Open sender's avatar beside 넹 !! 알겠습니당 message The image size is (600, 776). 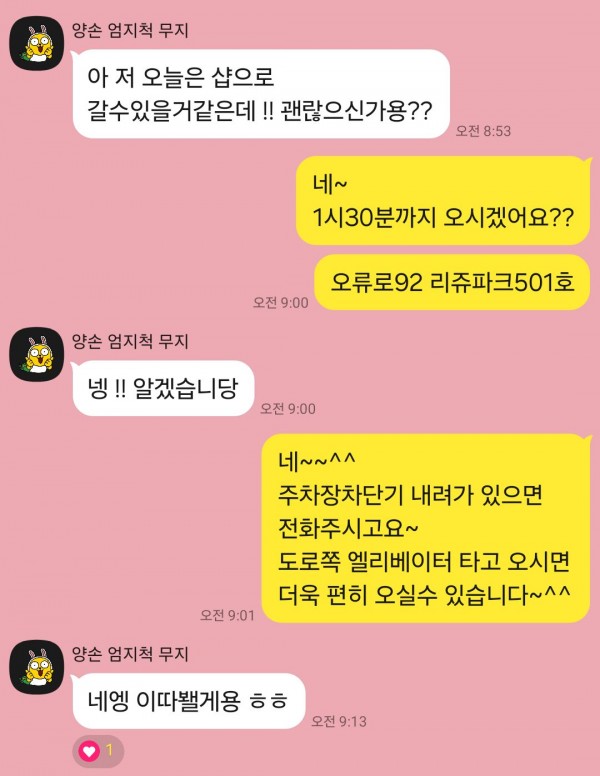(37, 354)
